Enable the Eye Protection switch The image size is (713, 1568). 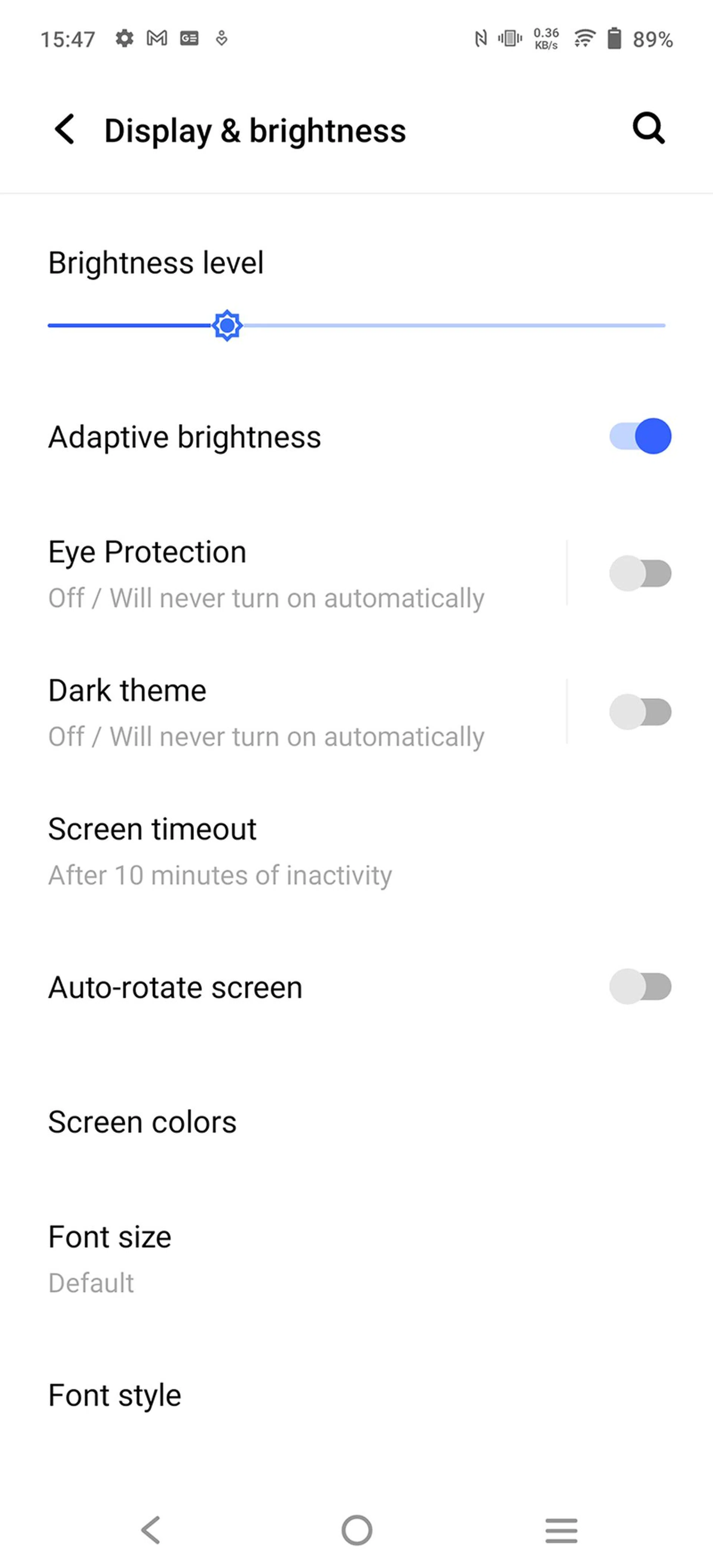click(640, 574)
